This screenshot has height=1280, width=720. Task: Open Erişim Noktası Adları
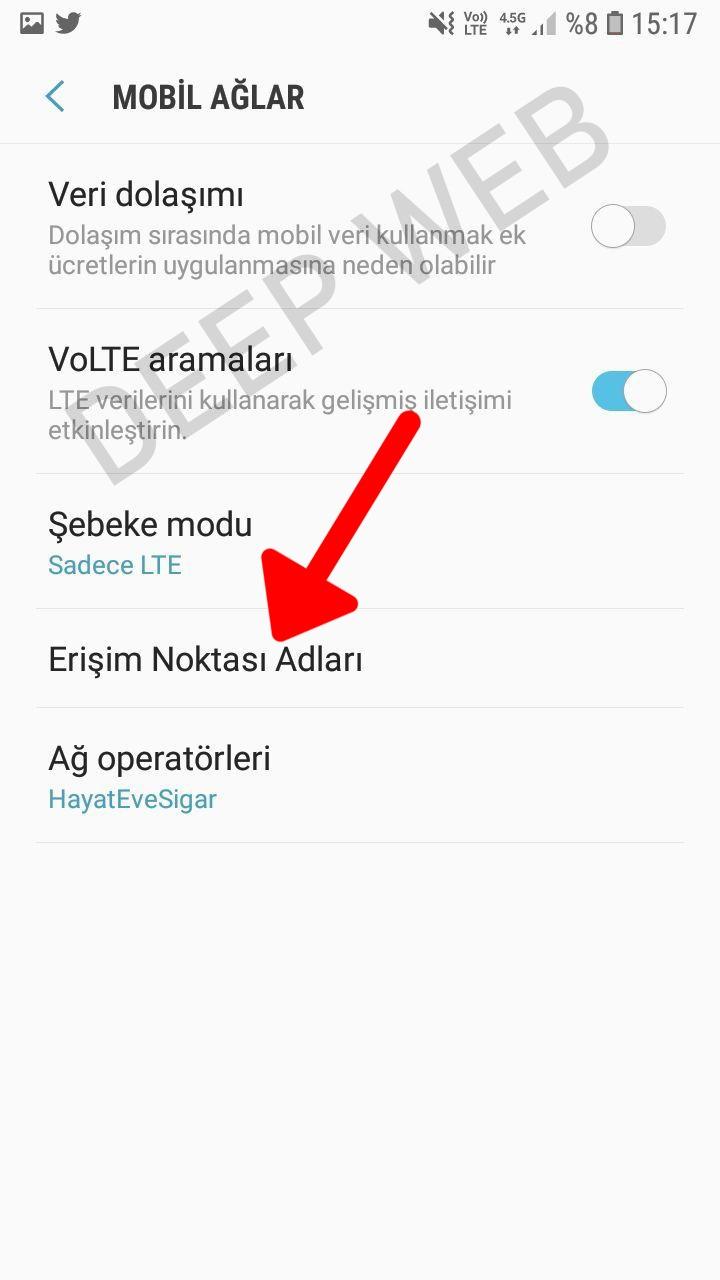click(x=205, y=659)
